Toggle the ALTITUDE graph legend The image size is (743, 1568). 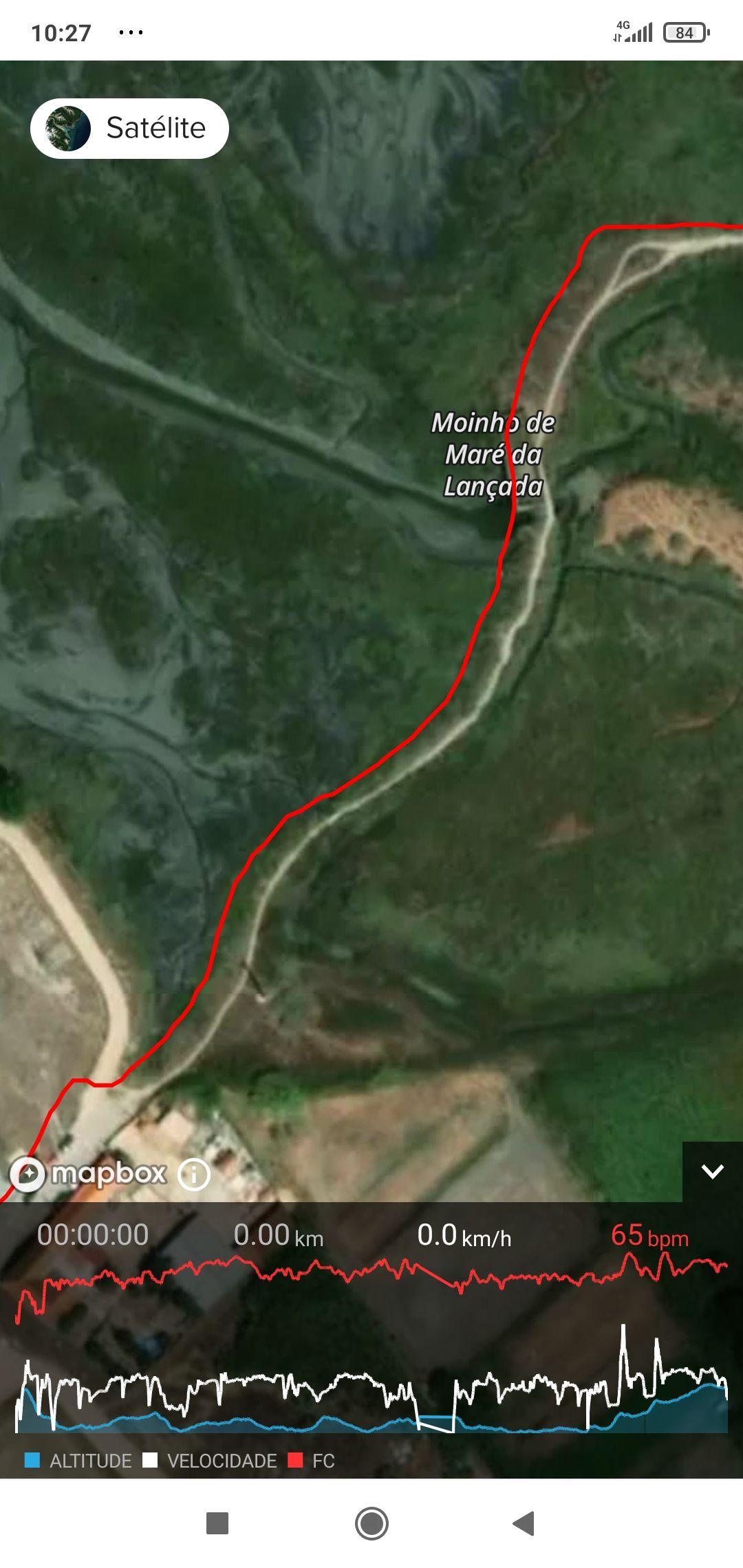(x=78, y=1461)
